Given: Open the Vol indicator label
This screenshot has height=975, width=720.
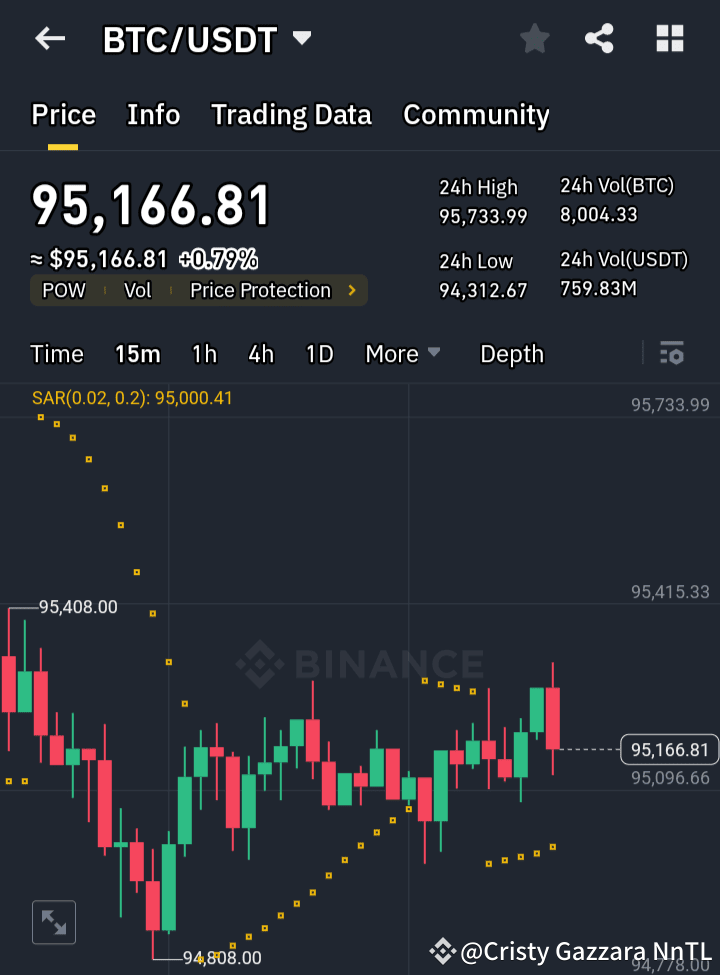Looking at the screenshot, I should point(137,290).
